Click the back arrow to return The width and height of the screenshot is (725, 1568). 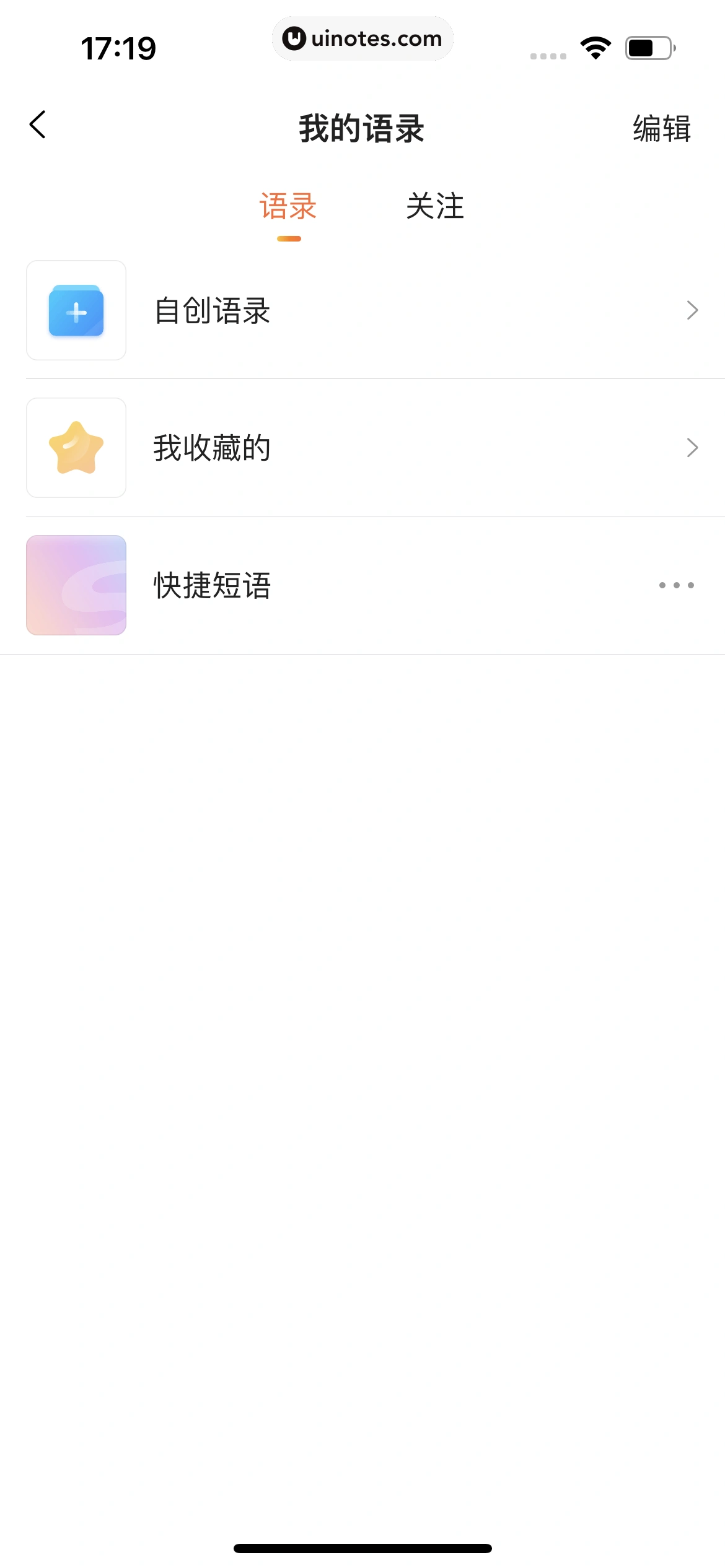tap(38, 126)
